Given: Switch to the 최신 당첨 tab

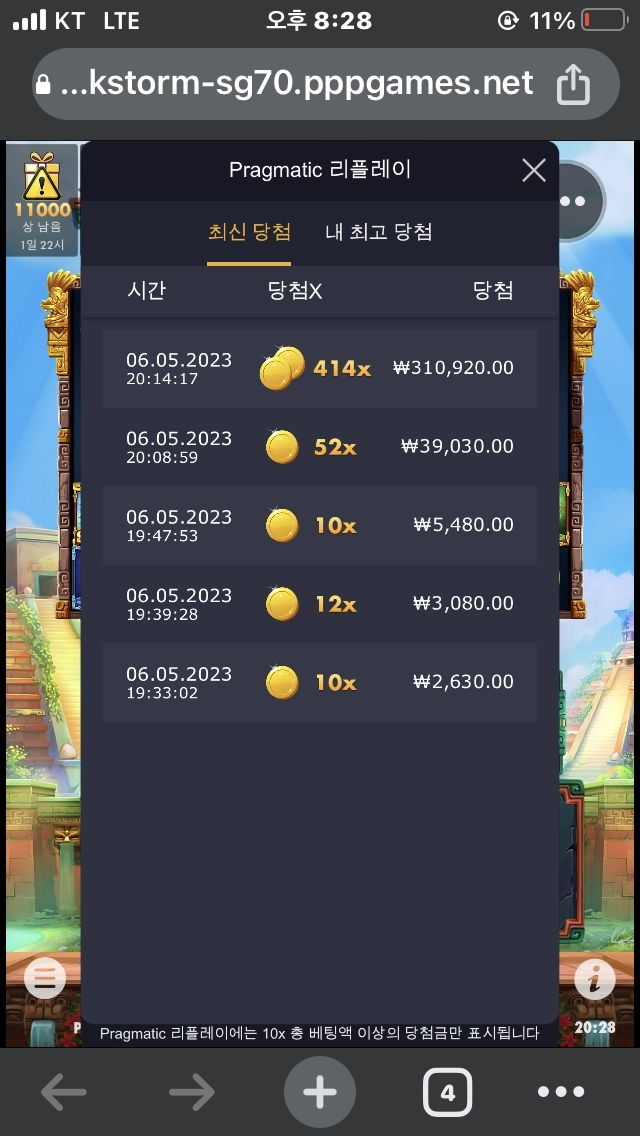Looking at the screenshot, I should click(x=249, y=232).
